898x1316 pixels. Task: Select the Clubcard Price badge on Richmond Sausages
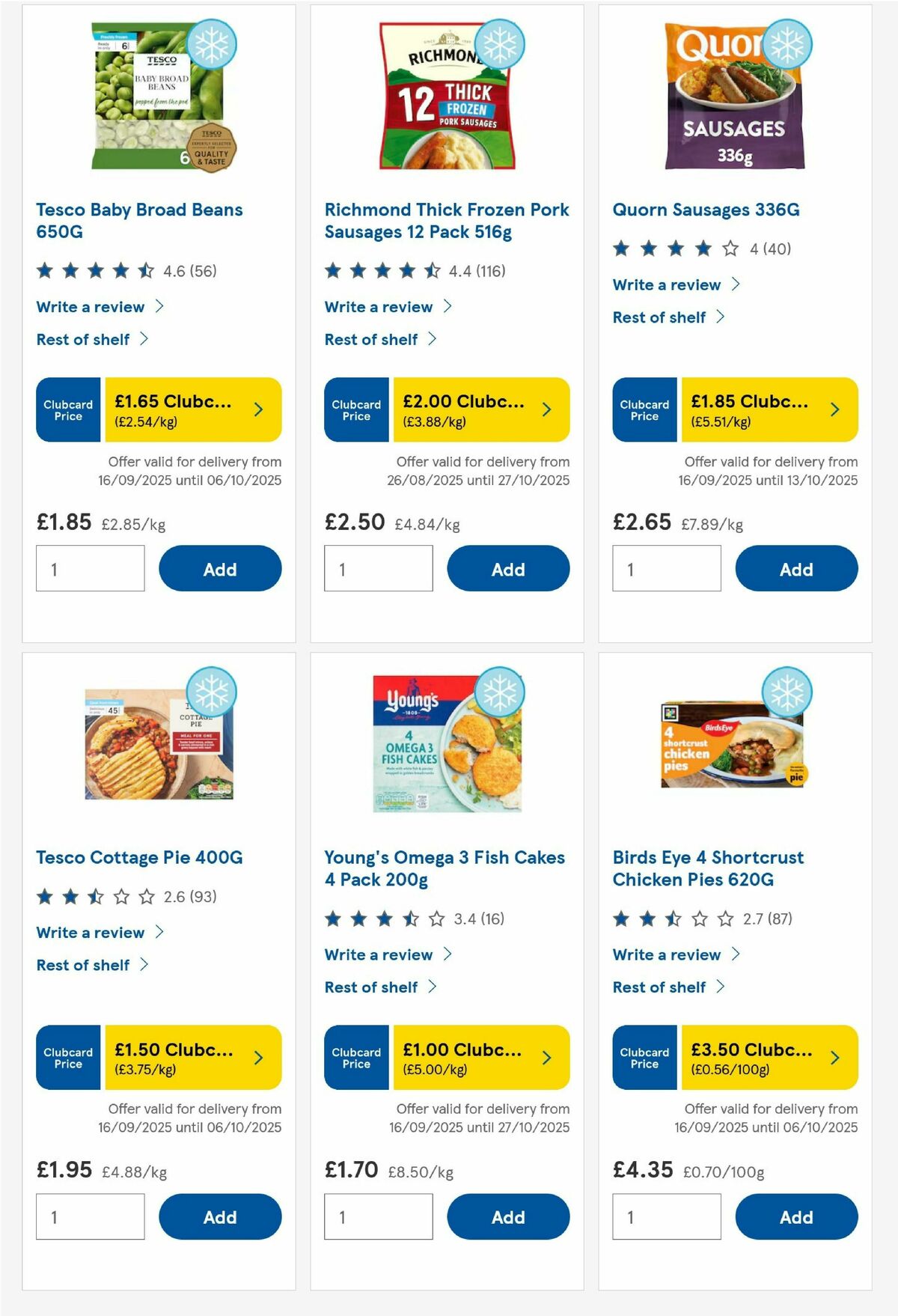(356, 409)
